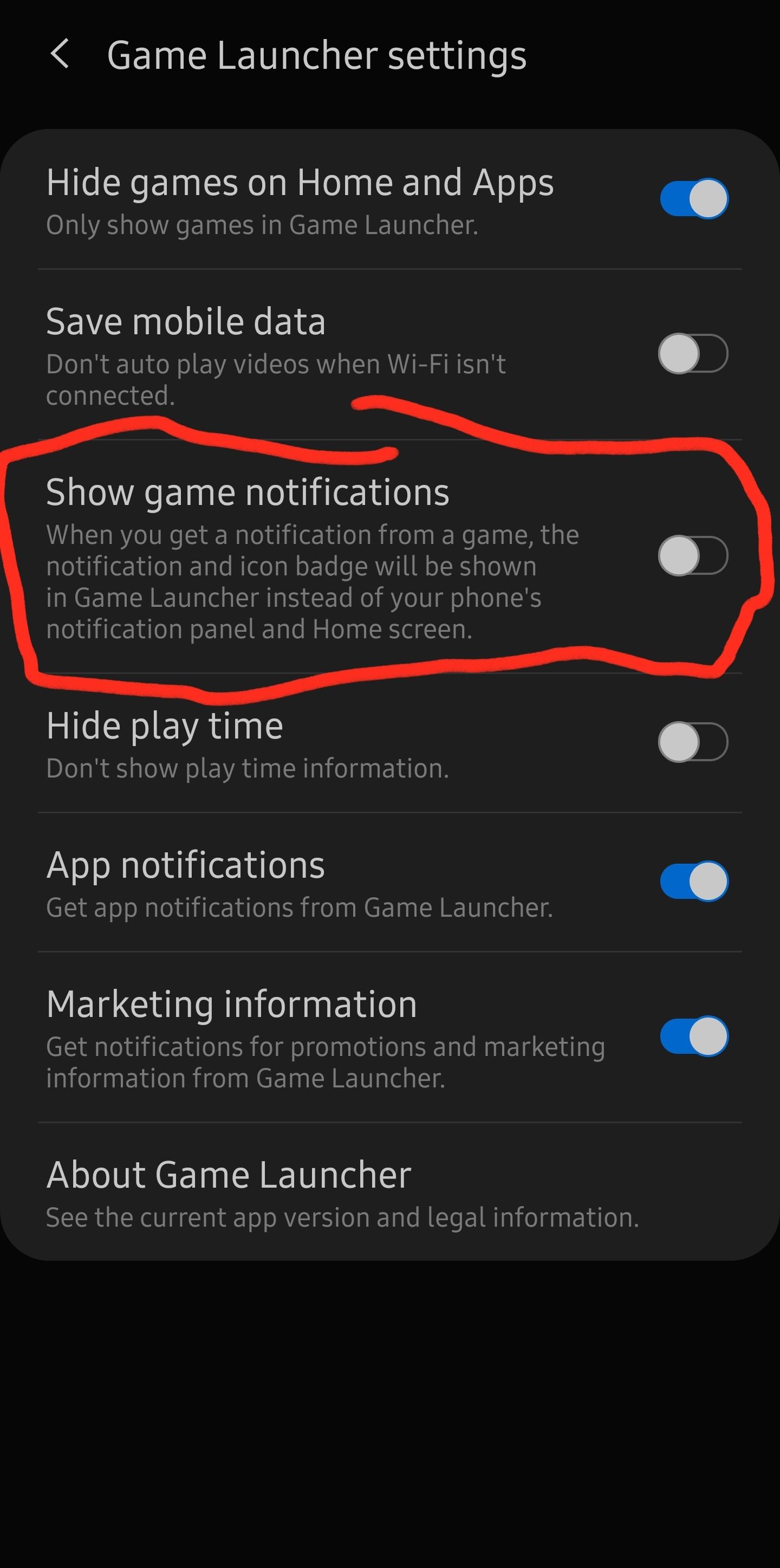The width and height of the screenshot is (780, 1568).
Task: Turn off Marketing information
Action: click(x=693, y=1035)
